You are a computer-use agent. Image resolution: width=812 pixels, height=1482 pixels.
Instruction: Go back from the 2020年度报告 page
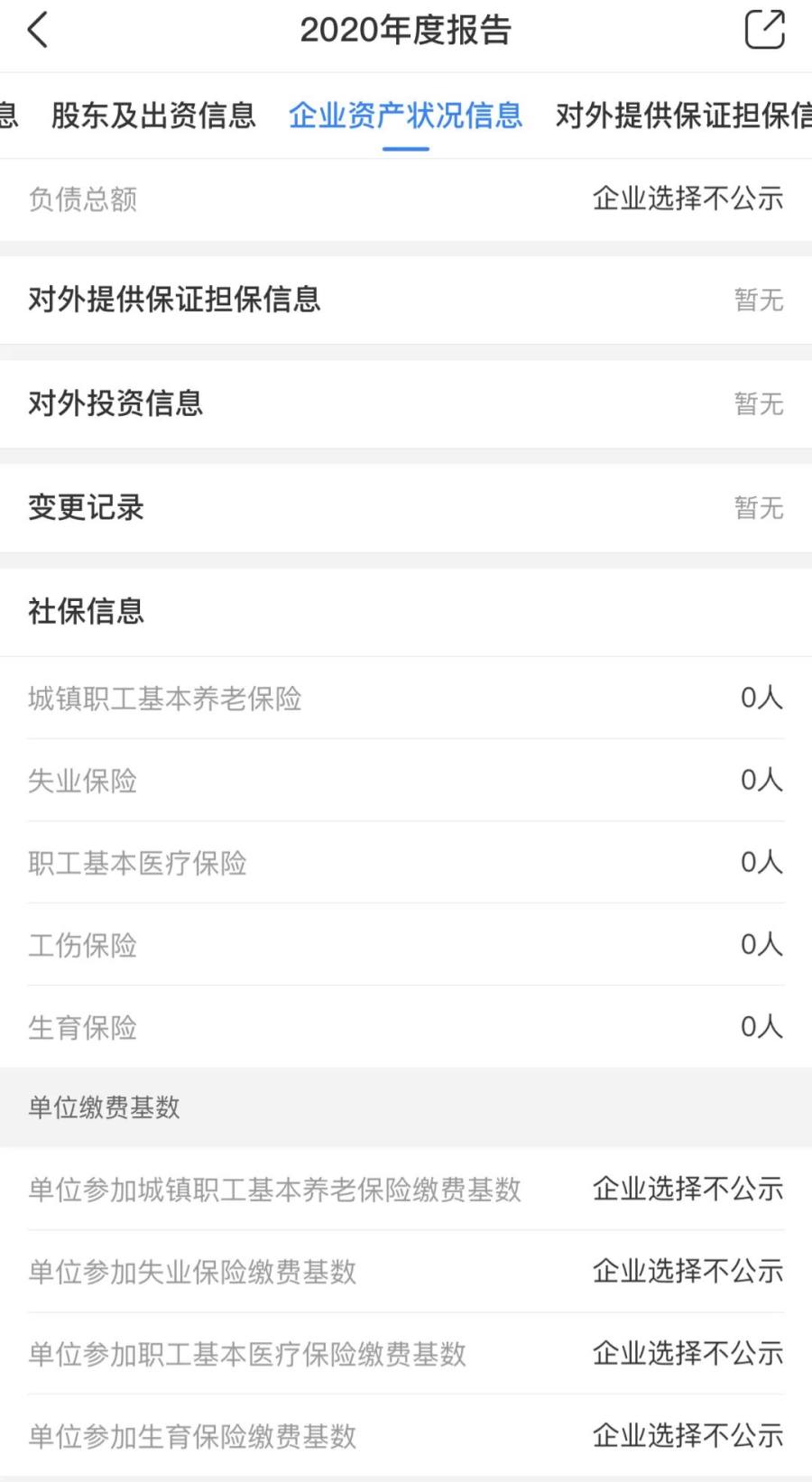[38, 30]
